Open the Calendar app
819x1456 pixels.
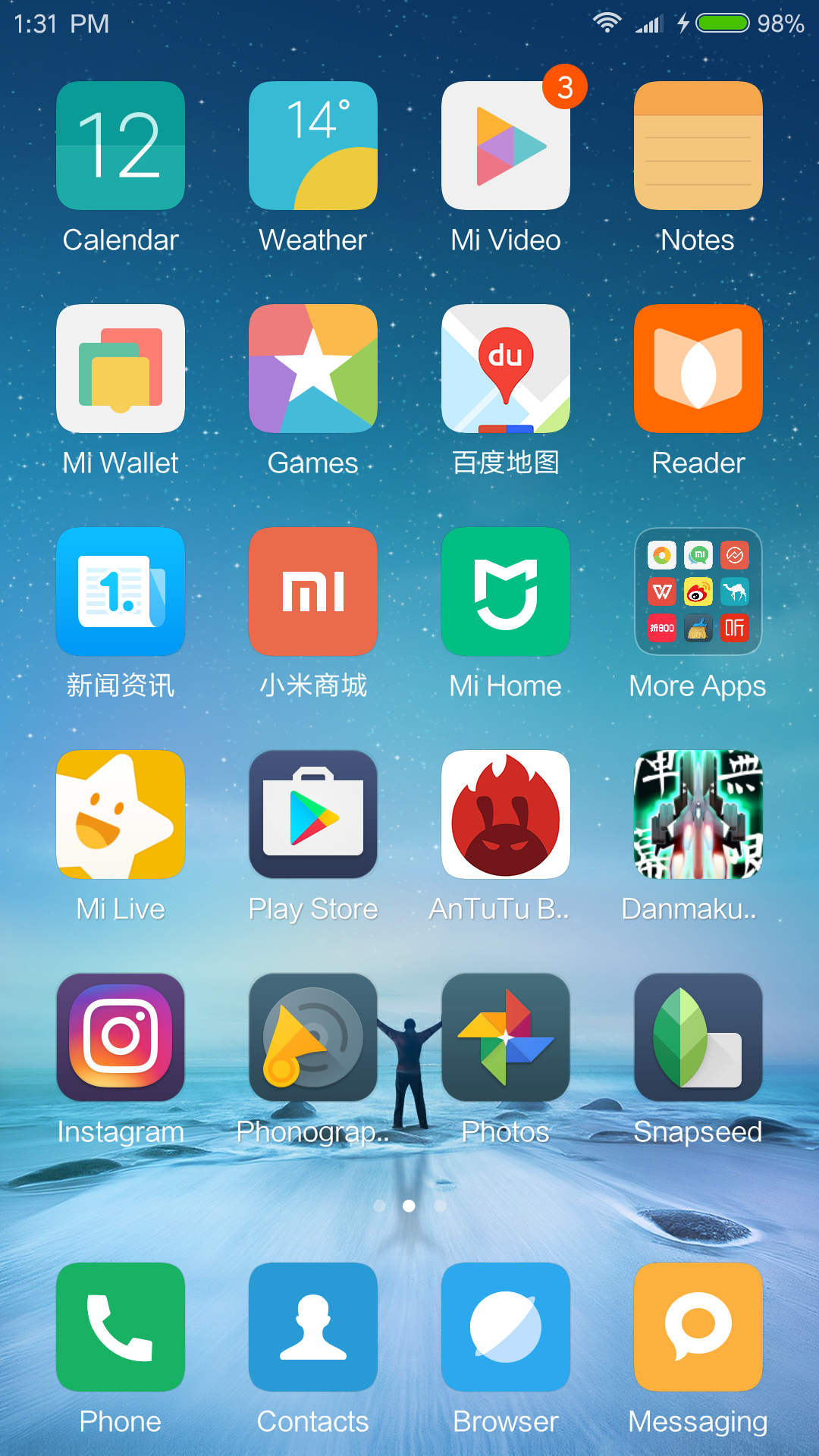pos(121,146)
